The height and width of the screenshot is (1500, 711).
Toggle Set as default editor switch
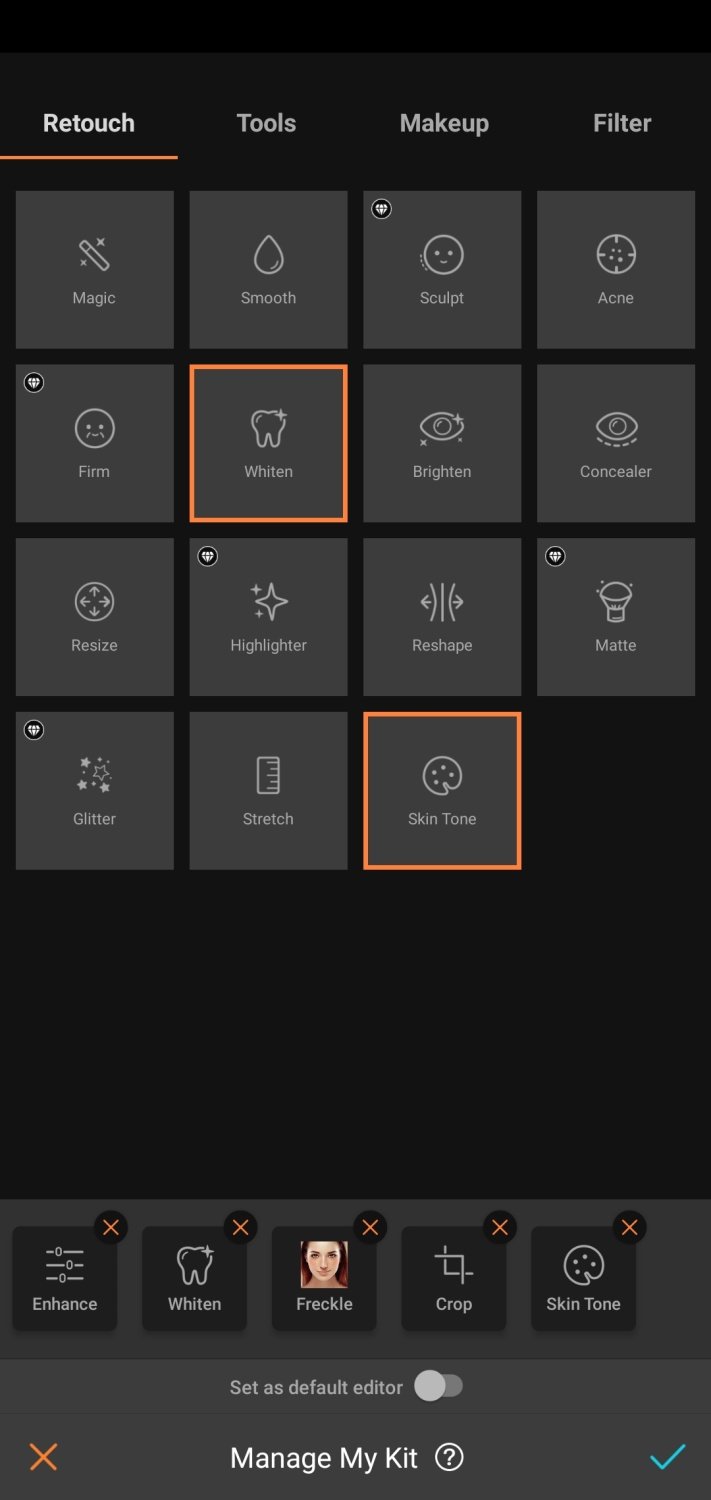(x=440, y=1386)
